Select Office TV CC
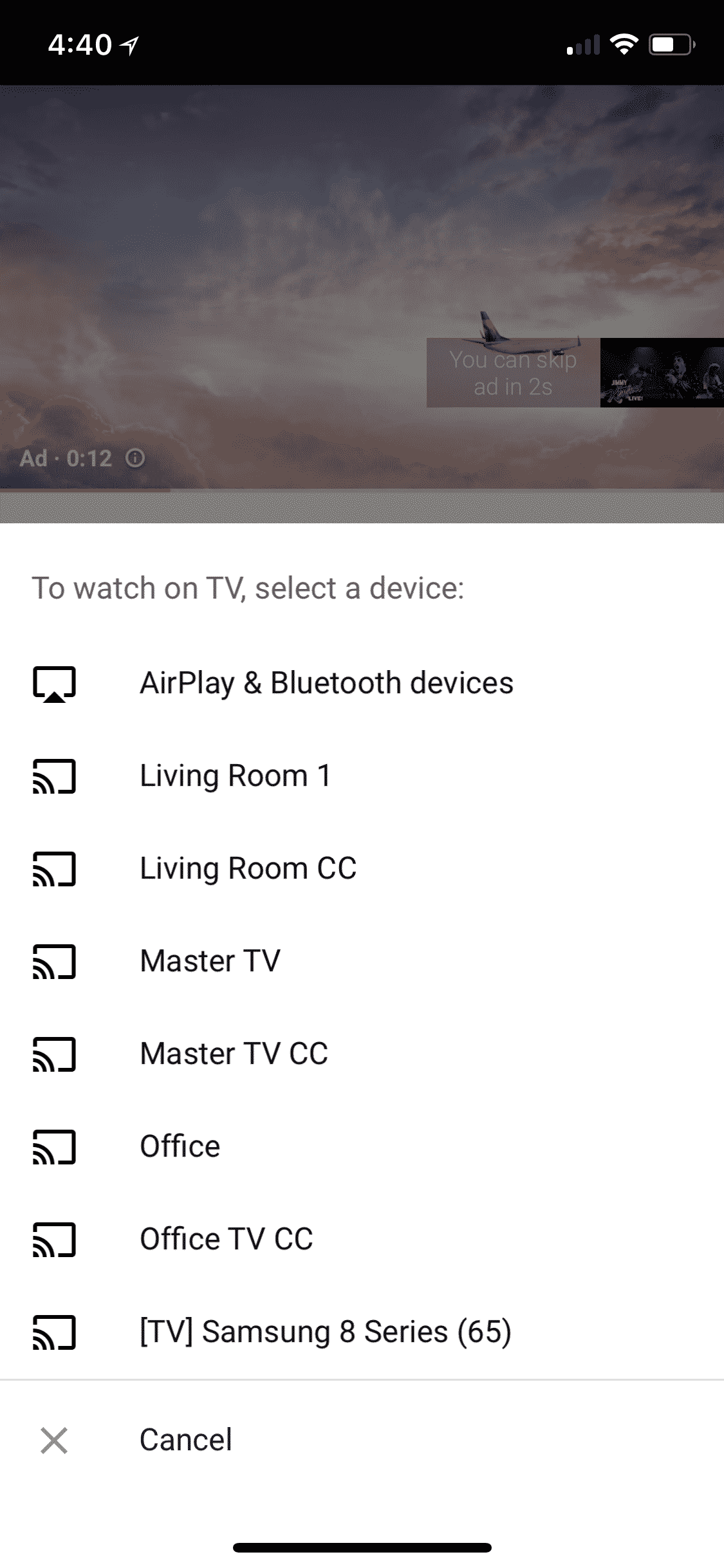 [x=227, y=1239]
